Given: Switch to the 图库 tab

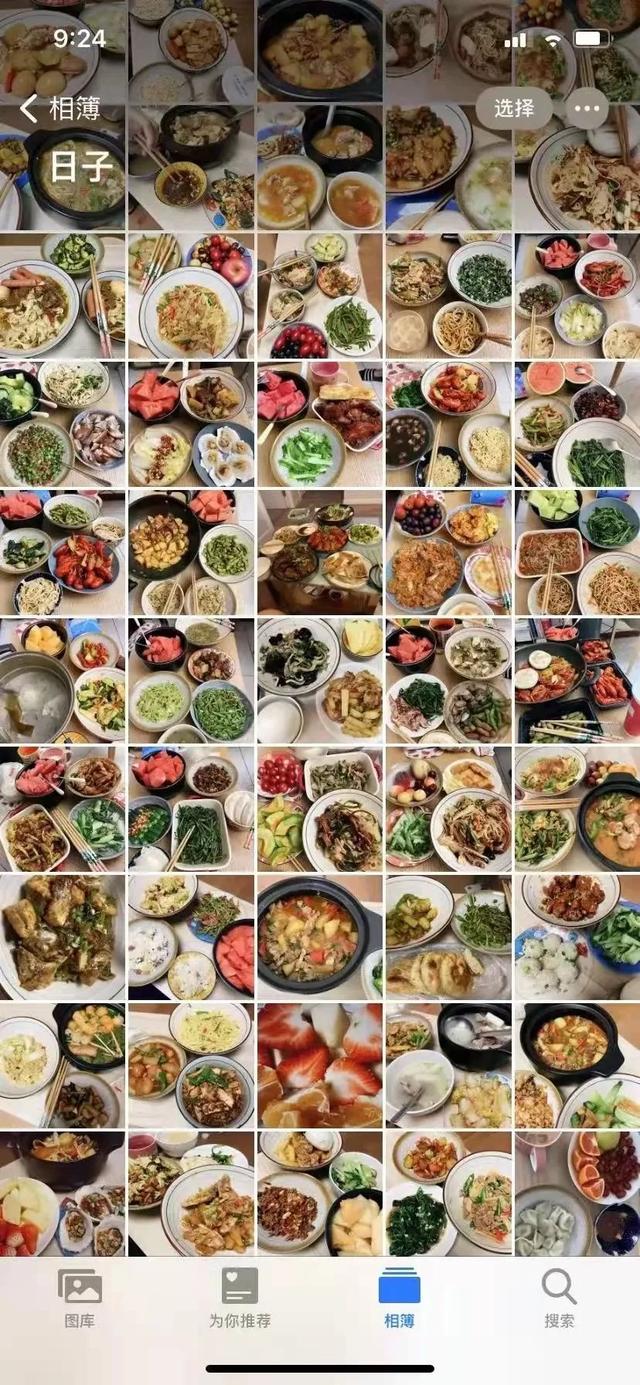Looking at the screenshot, I should (80, 1297).
